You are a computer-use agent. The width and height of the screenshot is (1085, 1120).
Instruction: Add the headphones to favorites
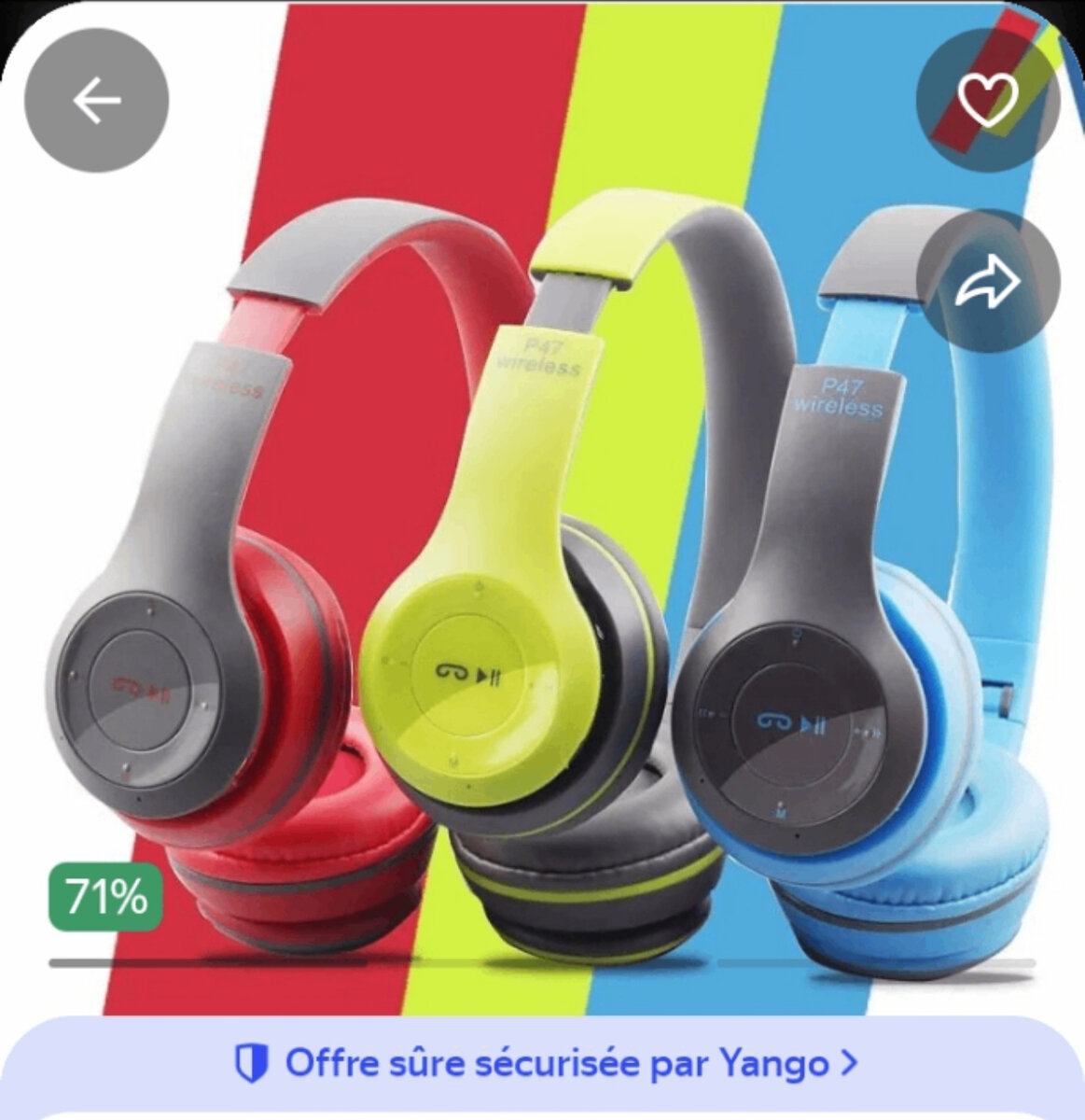coord(988,100)
